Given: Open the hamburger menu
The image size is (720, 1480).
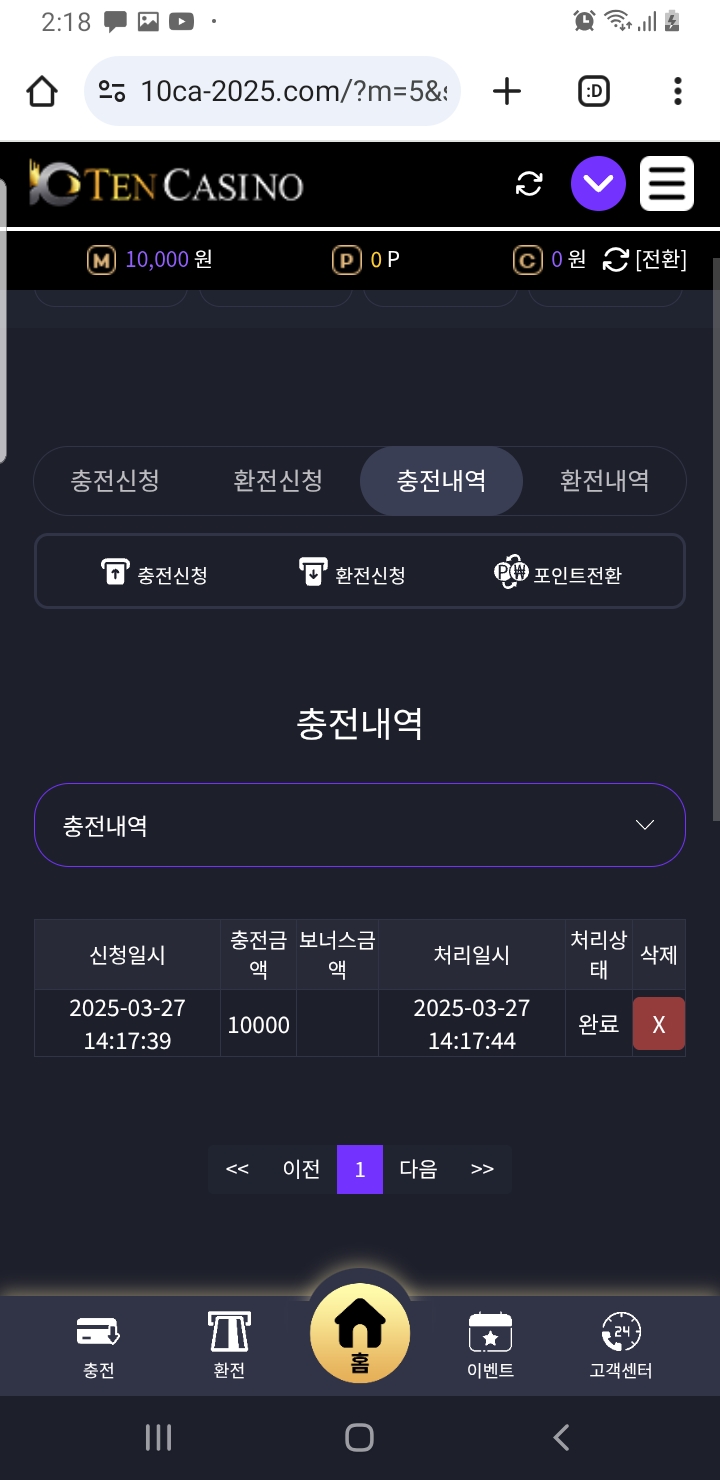Looking at the screenshot, I should (666, 184).
